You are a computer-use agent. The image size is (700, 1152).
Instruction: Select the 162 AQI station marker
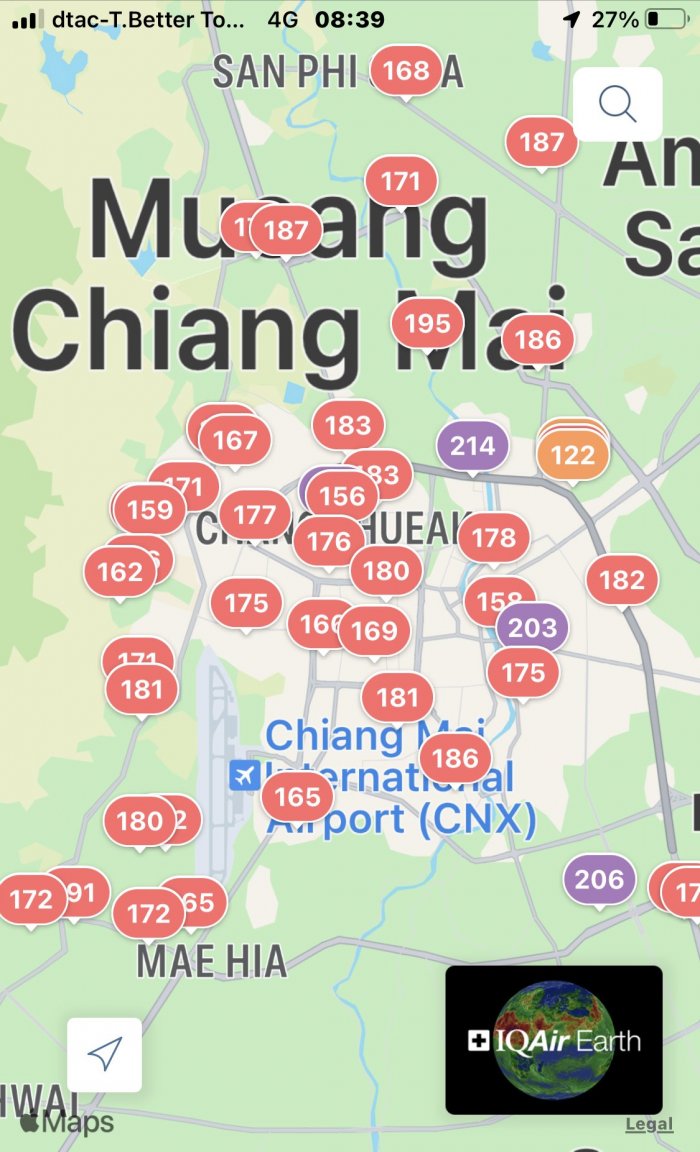[x=120, y=572]
